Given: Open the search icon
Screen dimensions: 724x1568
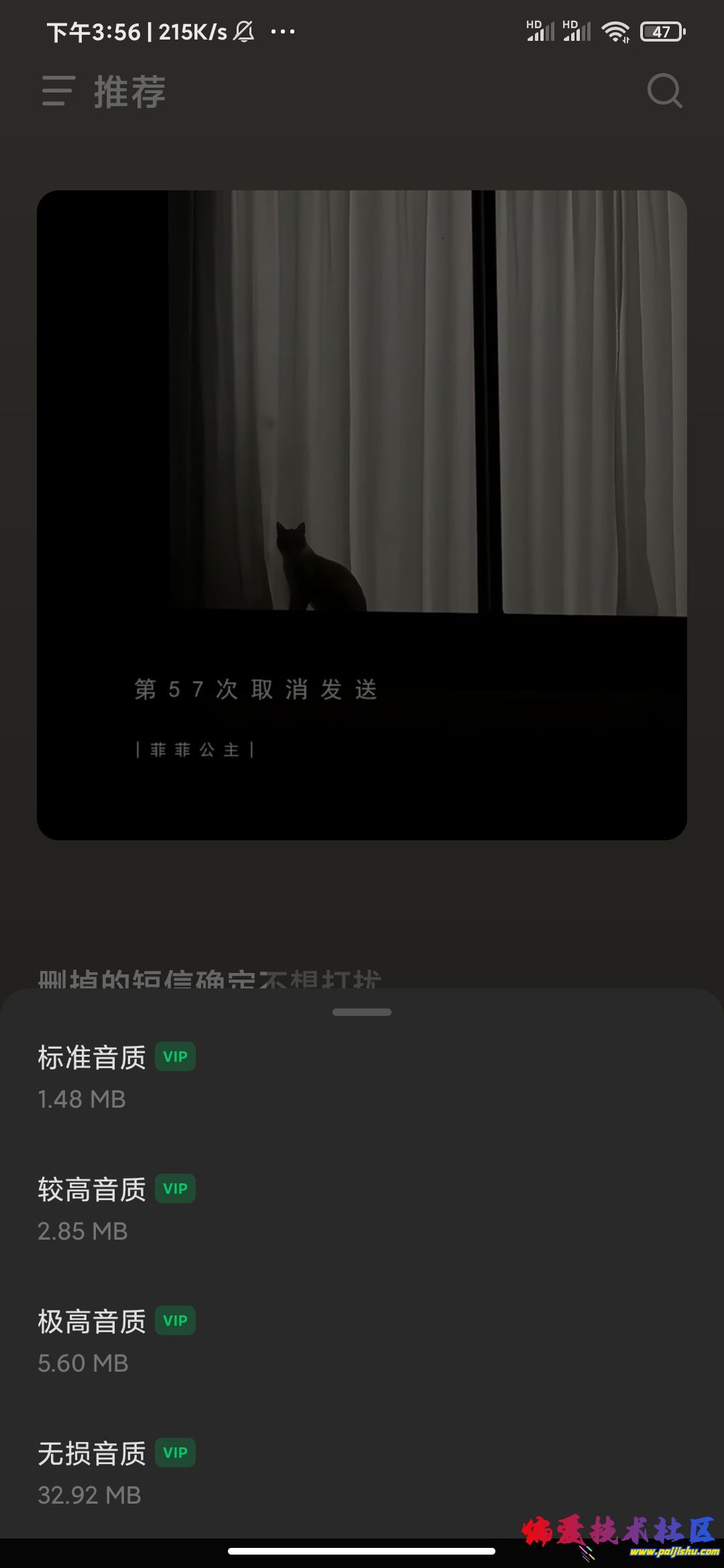Looking at the screenshot, I should click(x=664, y=91).
